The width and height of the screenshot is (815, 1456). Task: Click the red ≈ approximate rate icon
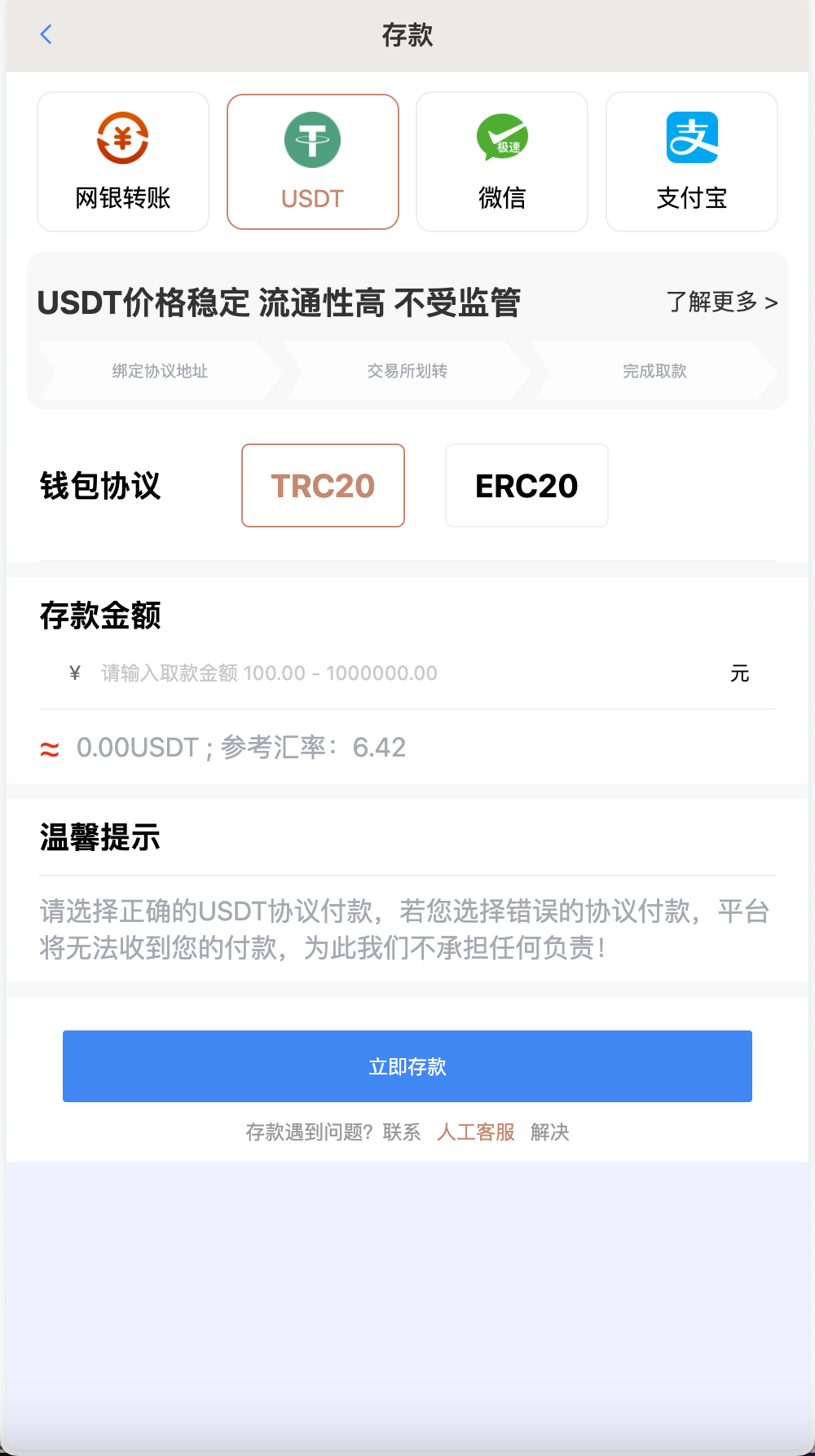[x=48, y=747]
